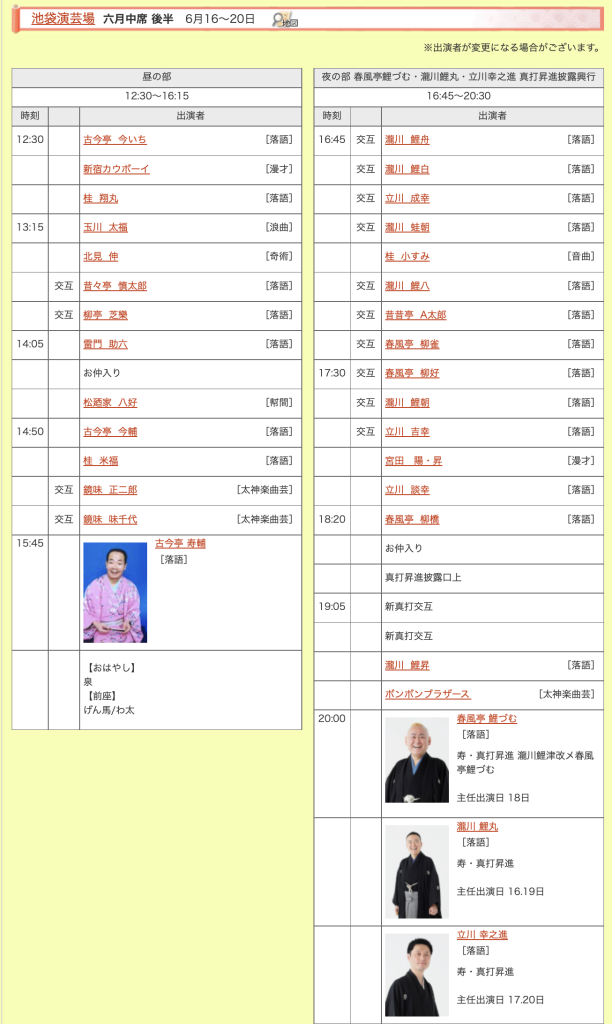612x1024 pixels.
Task: Open 立川 幸之進 performer page
Action: point(482,935)
